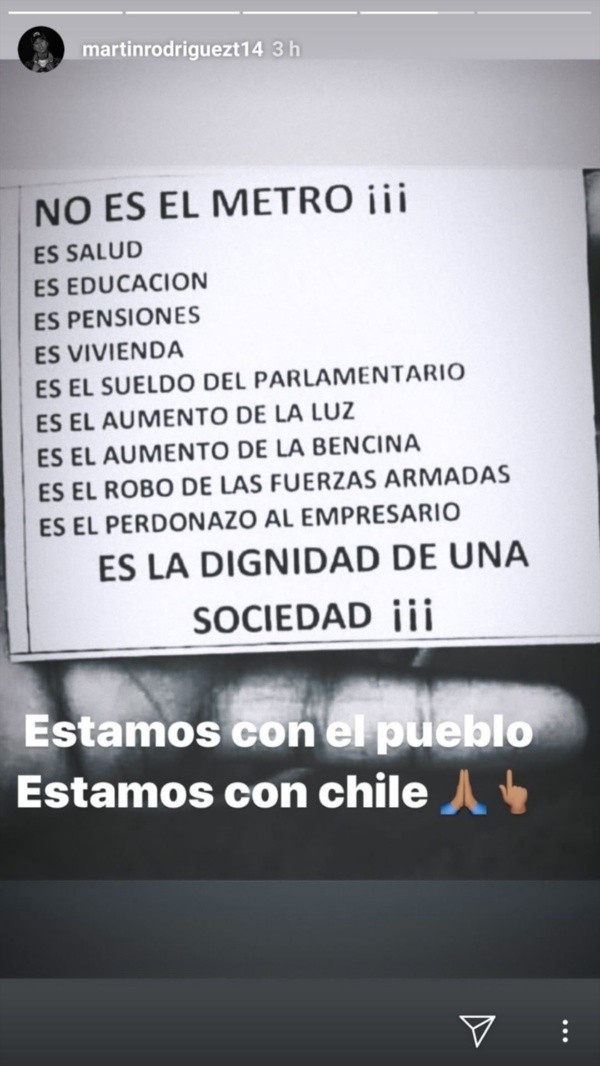Open the story overflow menu
The width and height of the screenshot is (600, 1066).
tap(565, 1030)
